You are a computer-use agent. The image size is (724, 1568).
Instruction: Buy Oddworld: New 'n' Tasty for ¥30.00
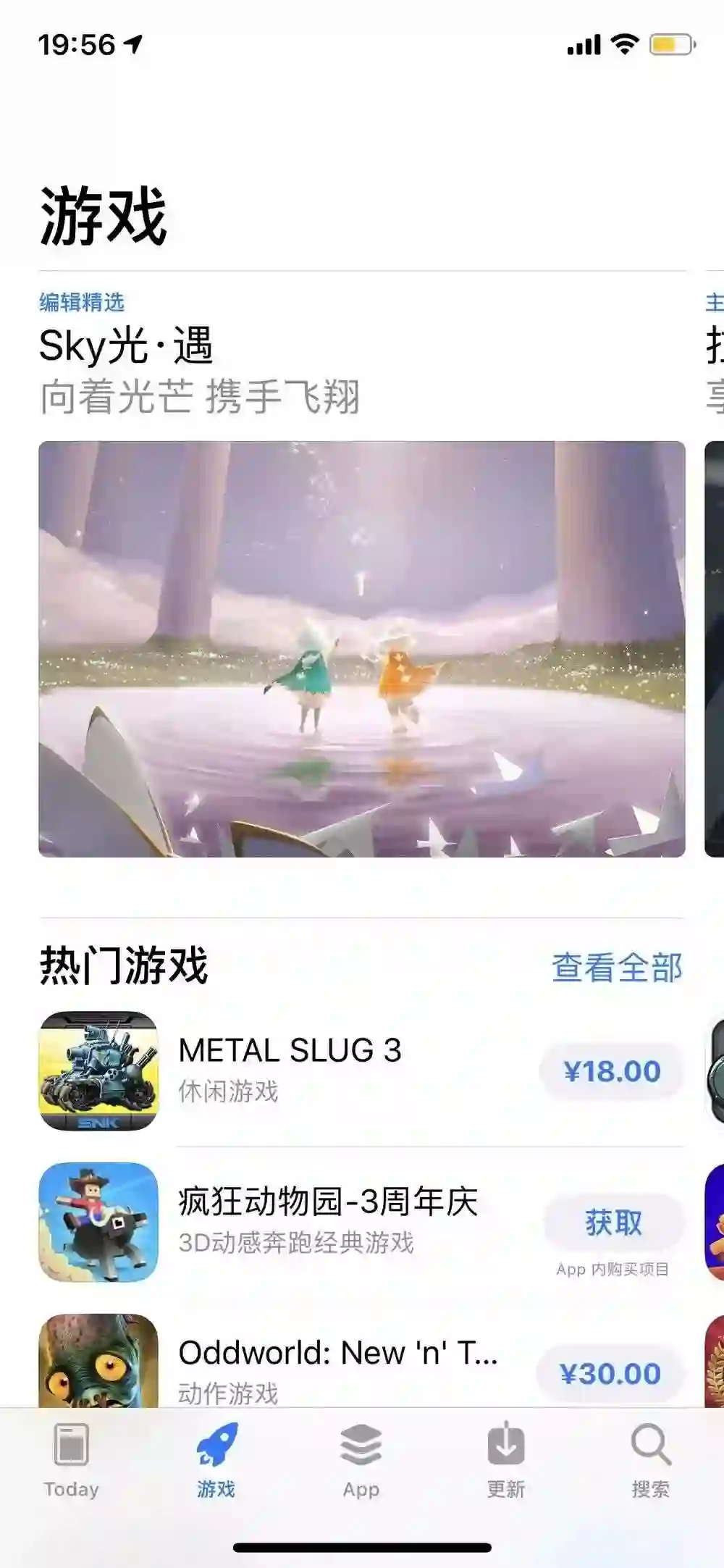[610, 1373]
